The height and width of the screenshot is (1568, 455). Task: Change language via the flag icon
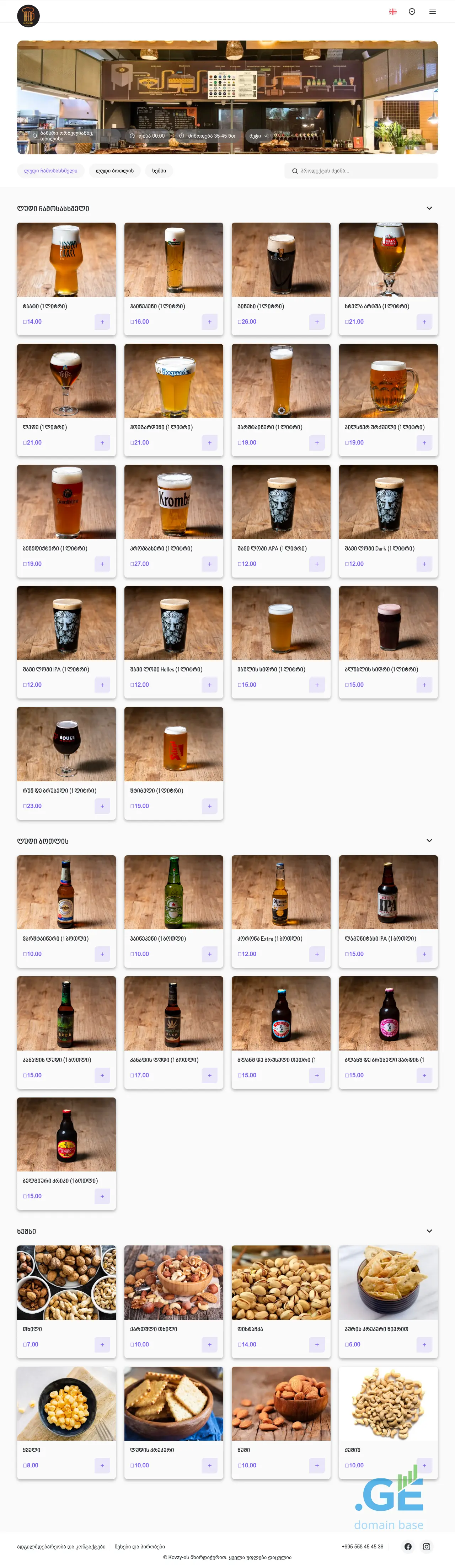(392, 12)
